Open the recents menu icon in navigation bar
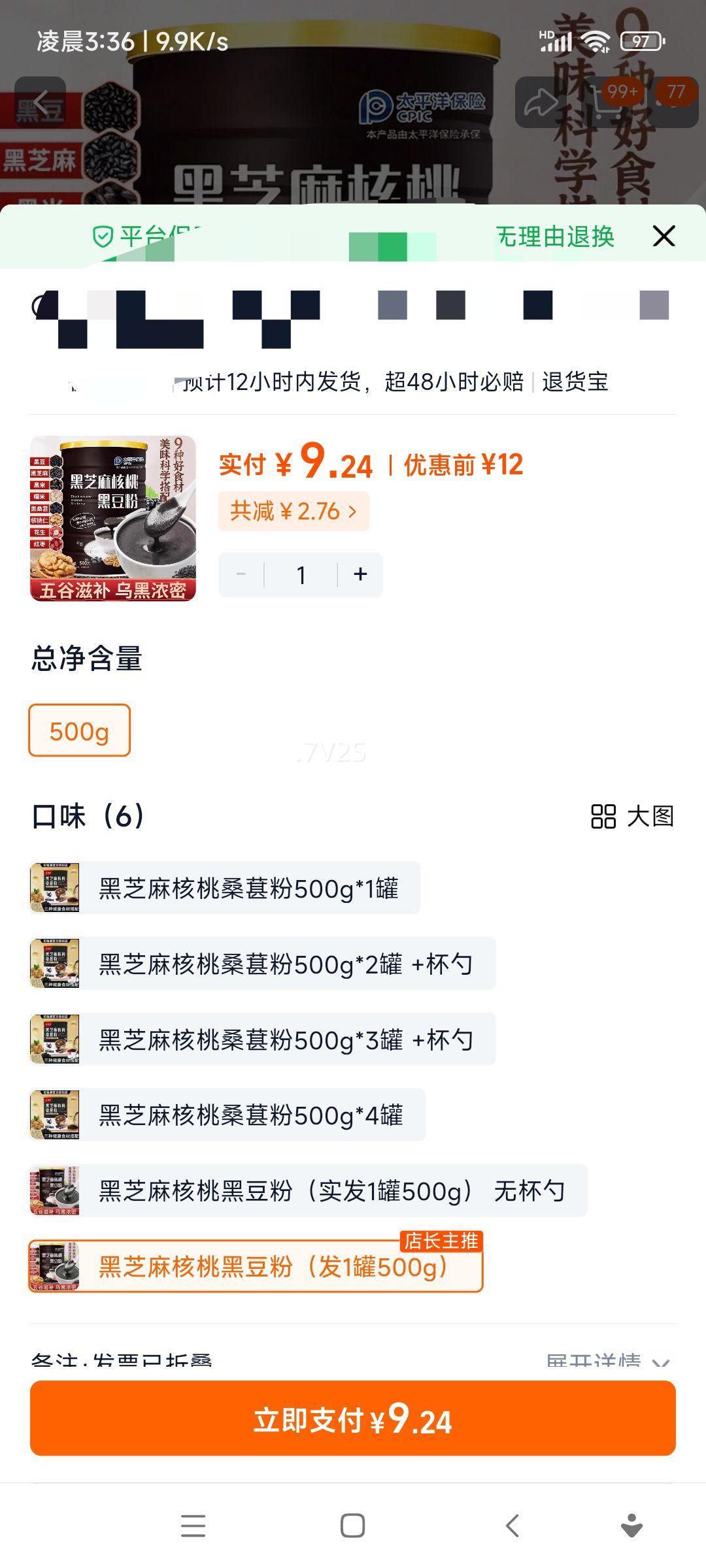The width and height of the screenshot is (706, 1568). pos(193,1527)
